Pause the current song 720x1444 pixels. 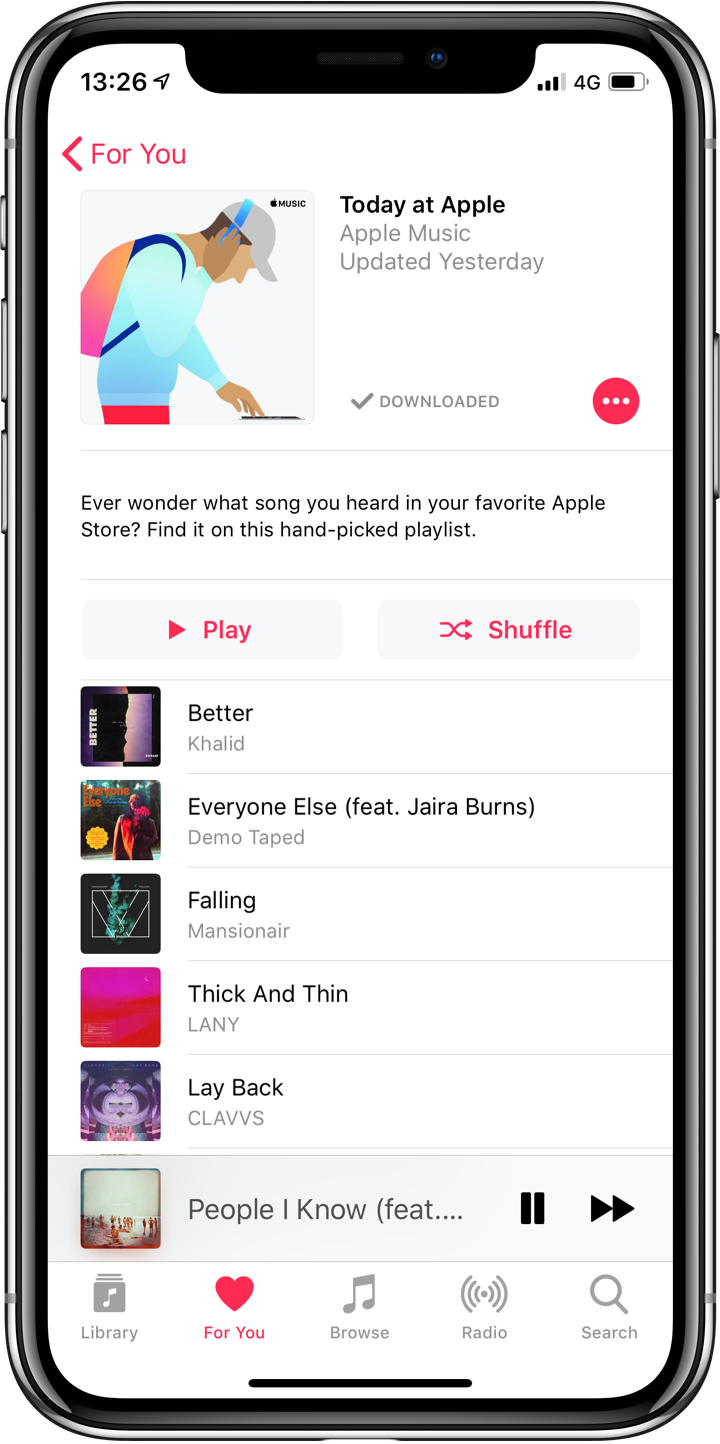tap(533, 1209)
